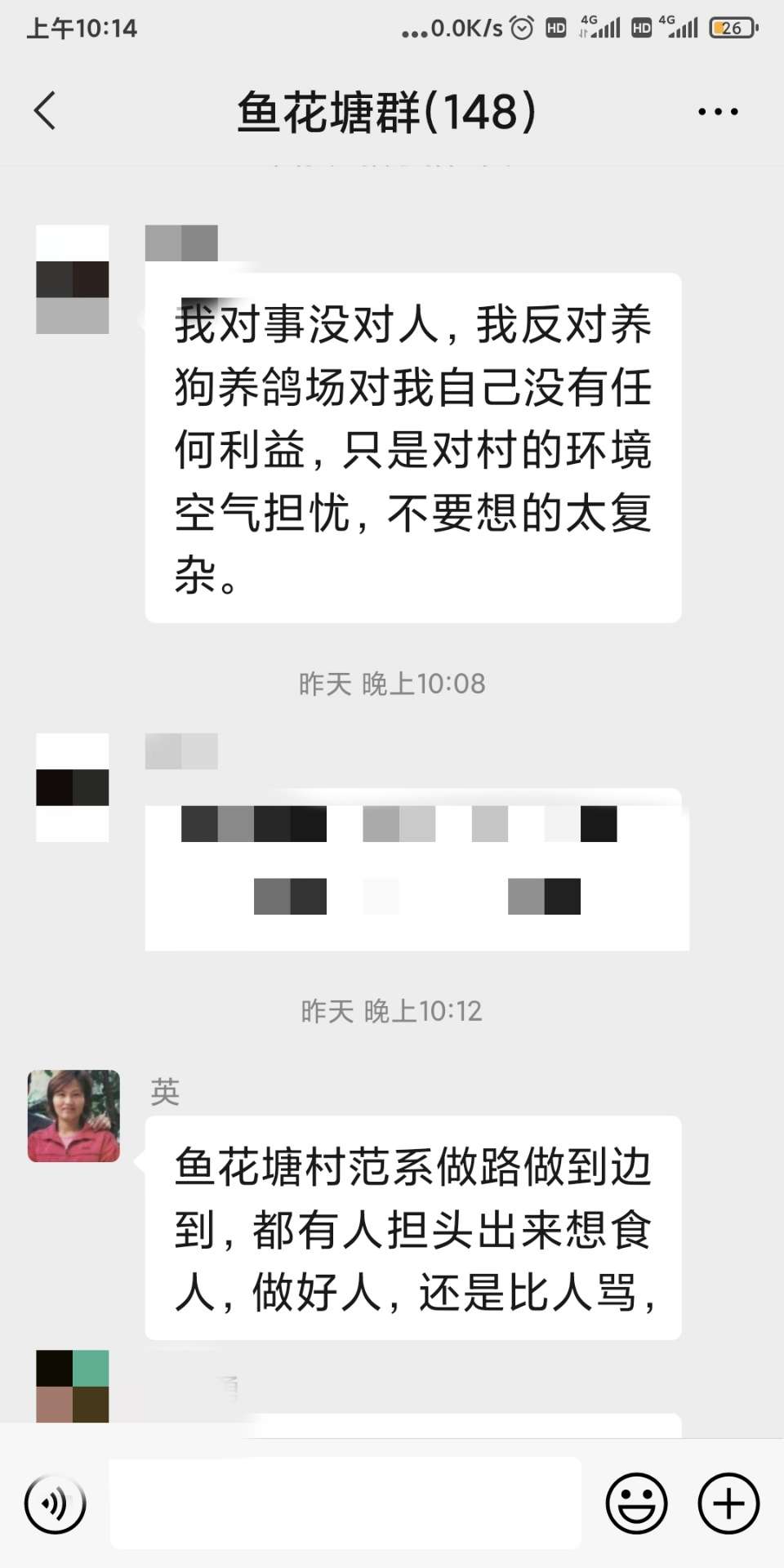
Task: View 英's profile avatar
Action: click(x=73, y=1116)
